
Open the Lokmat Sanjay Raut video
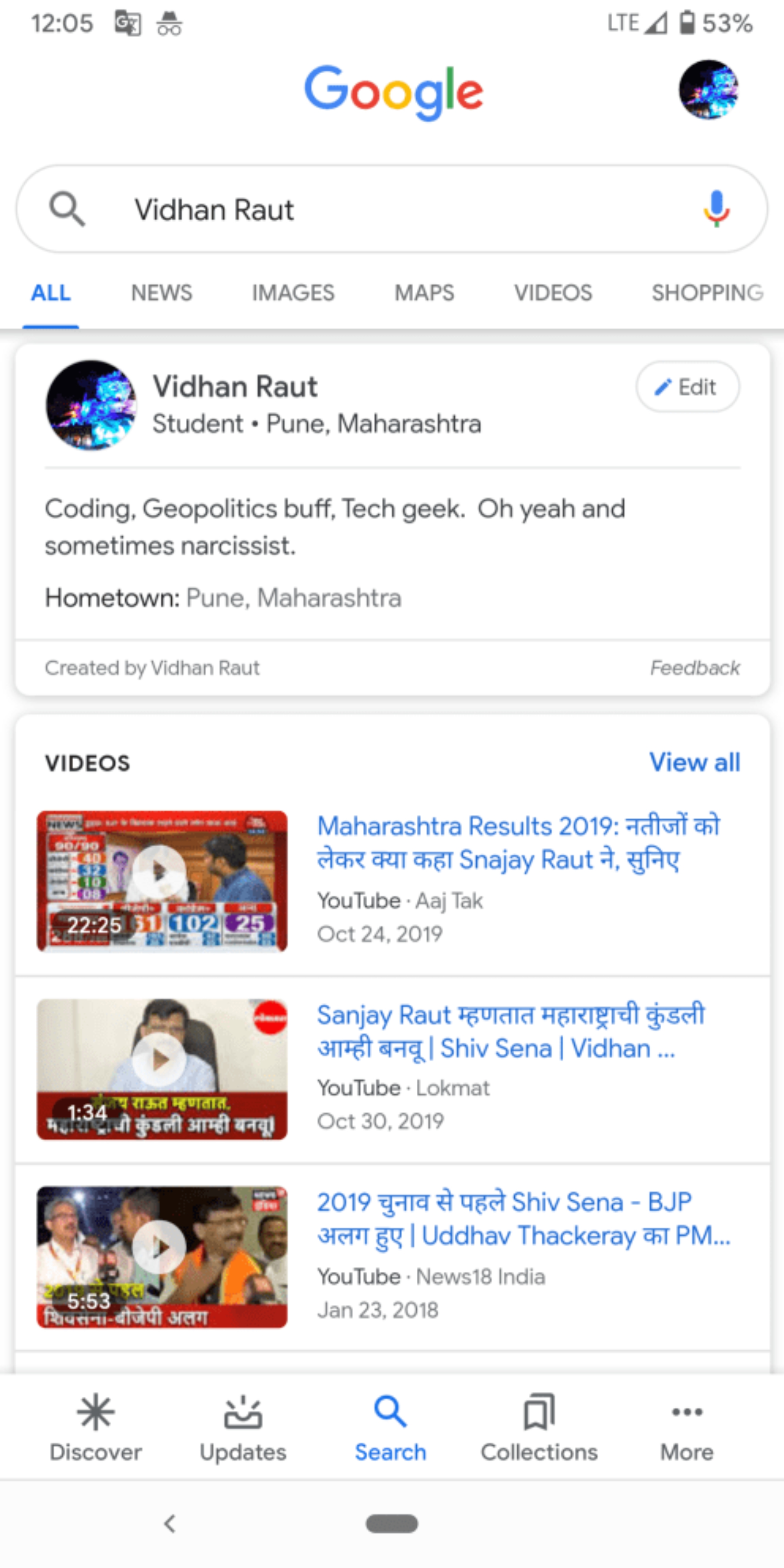(392, 1069)
